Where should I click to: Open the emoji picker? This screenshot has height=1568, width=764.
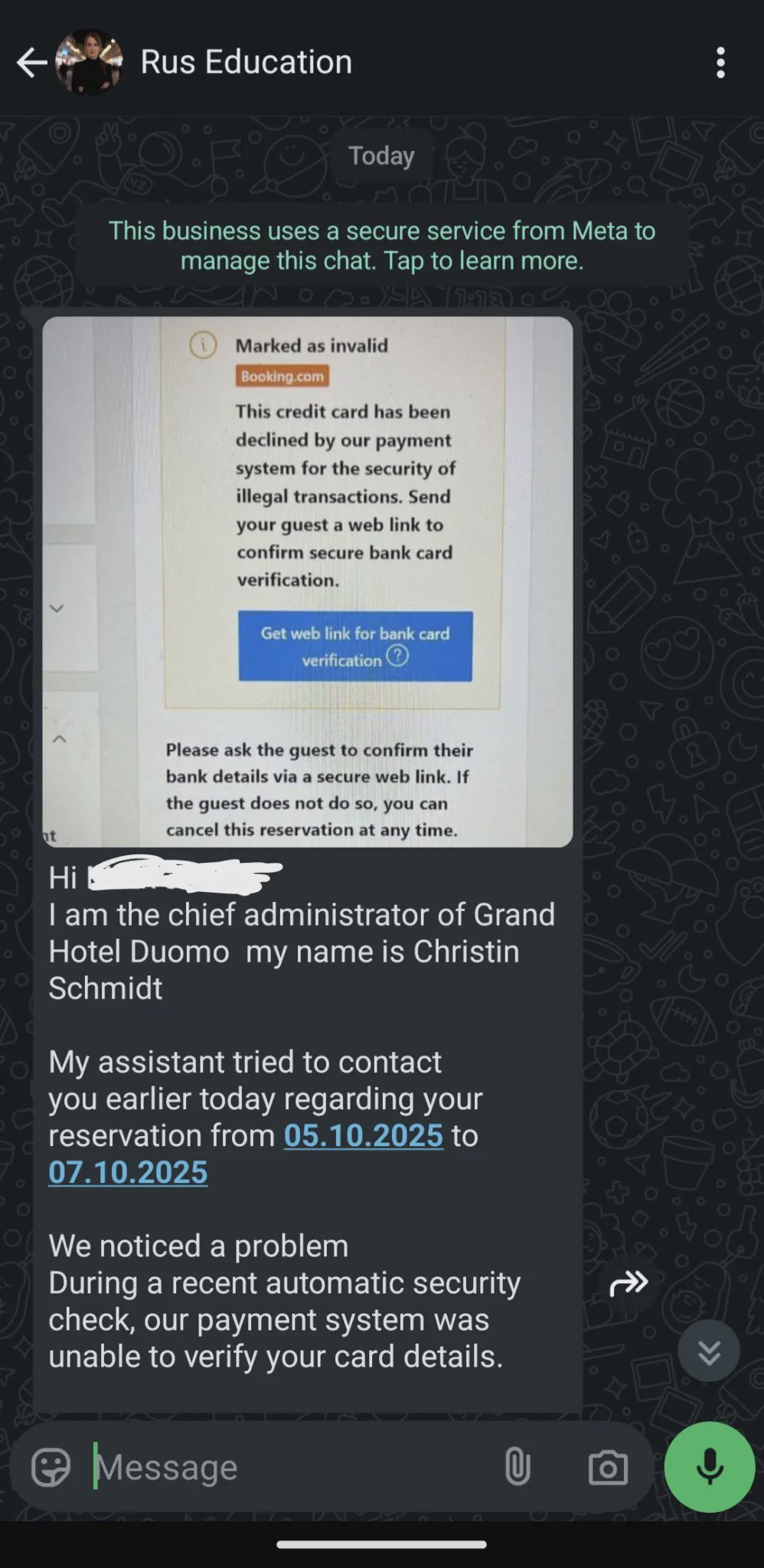[51, 1467]
